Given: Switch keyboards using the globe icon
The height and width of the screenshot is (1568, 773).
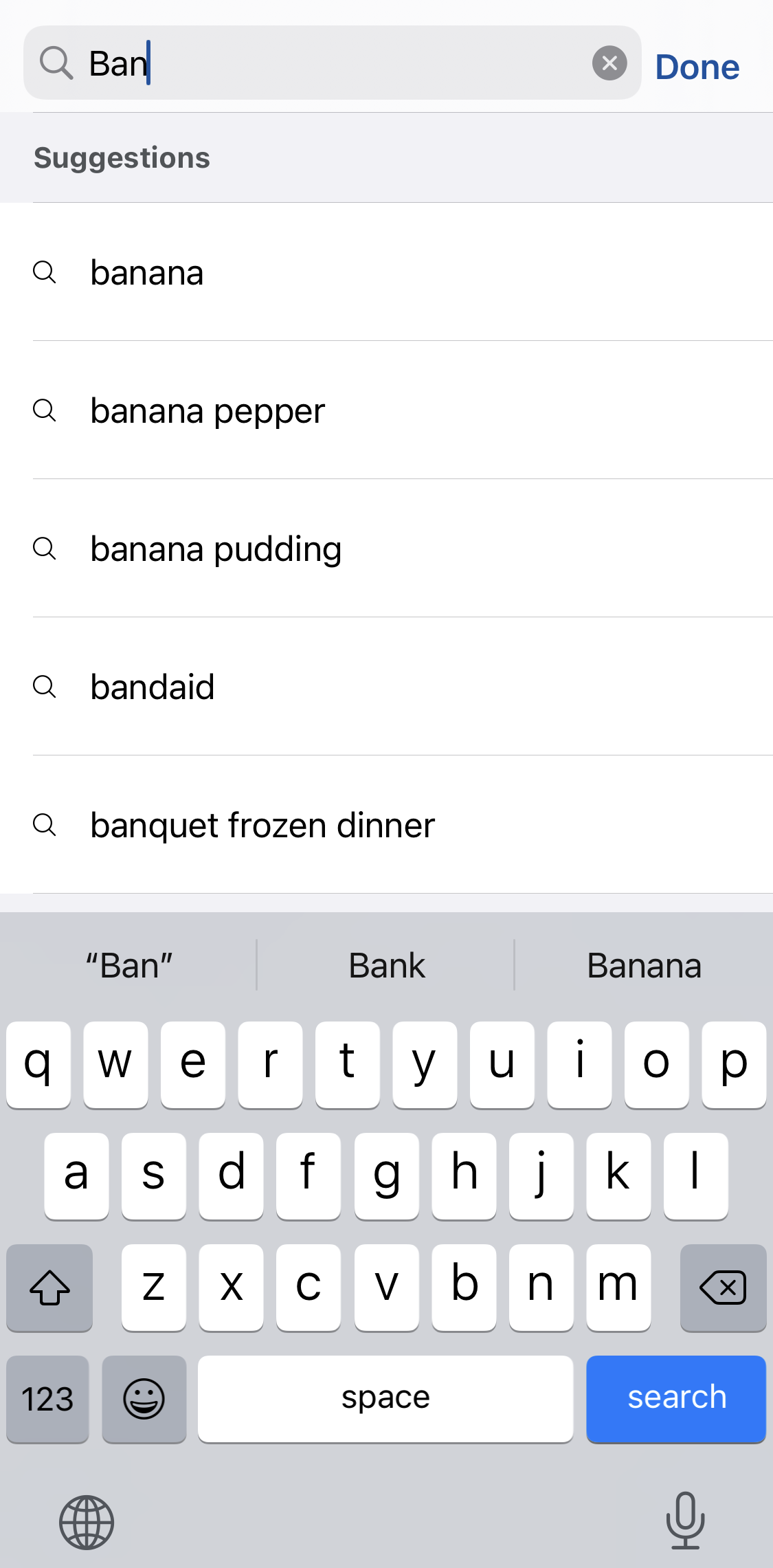Looking at the screenshot, I should [x=86, y=1521].
